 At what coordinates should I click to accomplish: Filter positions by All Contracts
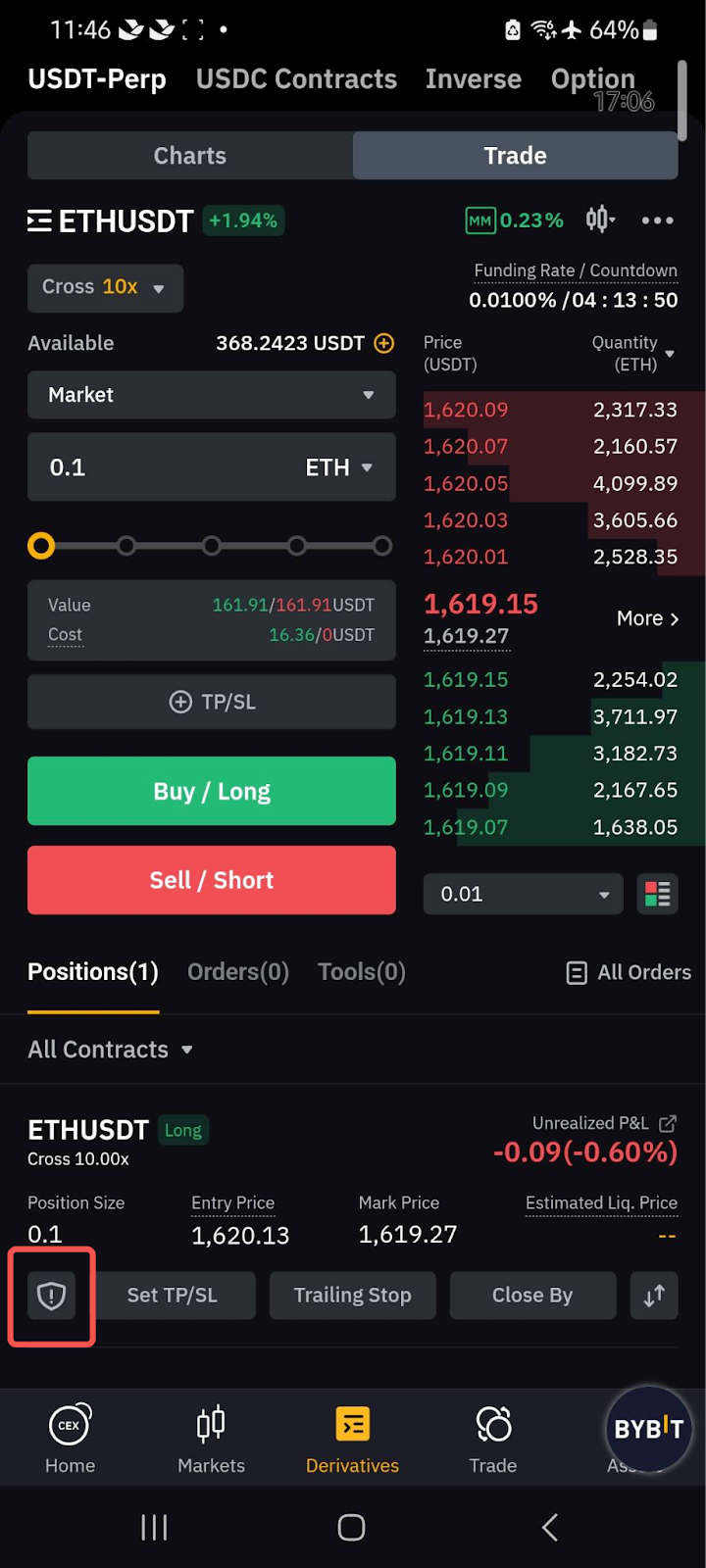point(110,1050)
